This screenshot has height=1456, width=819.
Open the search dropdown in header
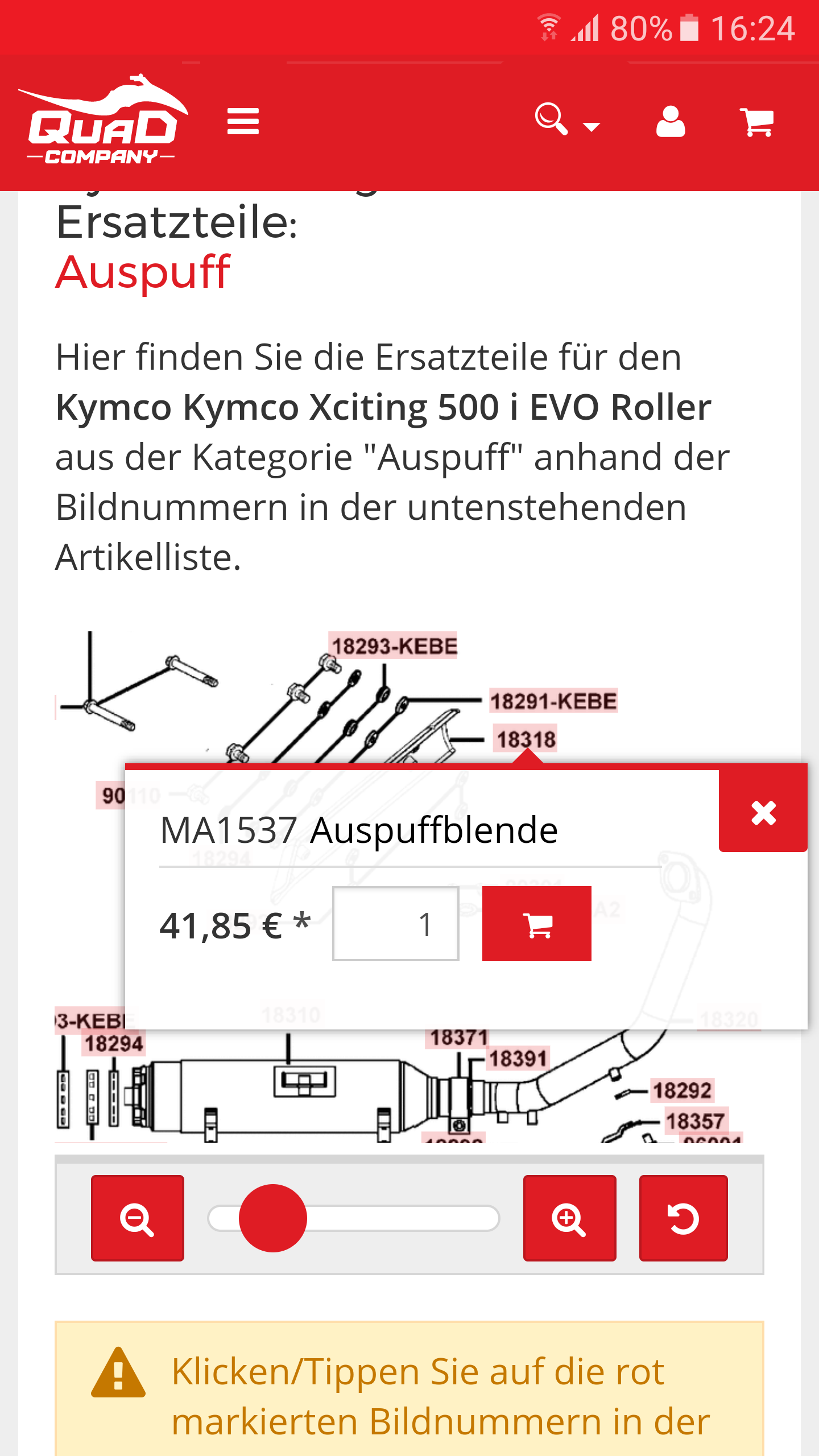coord(566,121)
